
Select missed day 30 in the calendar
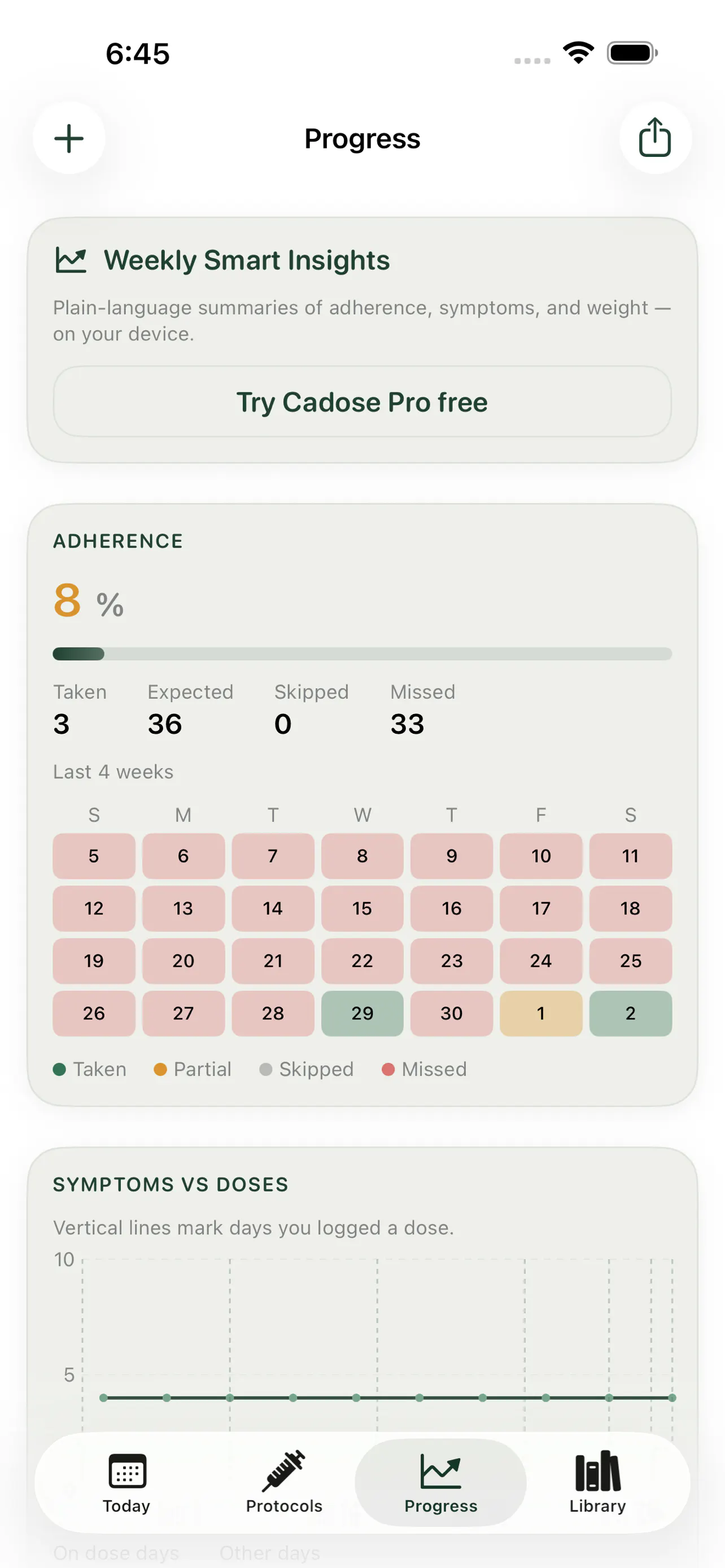coord(452,1014)
